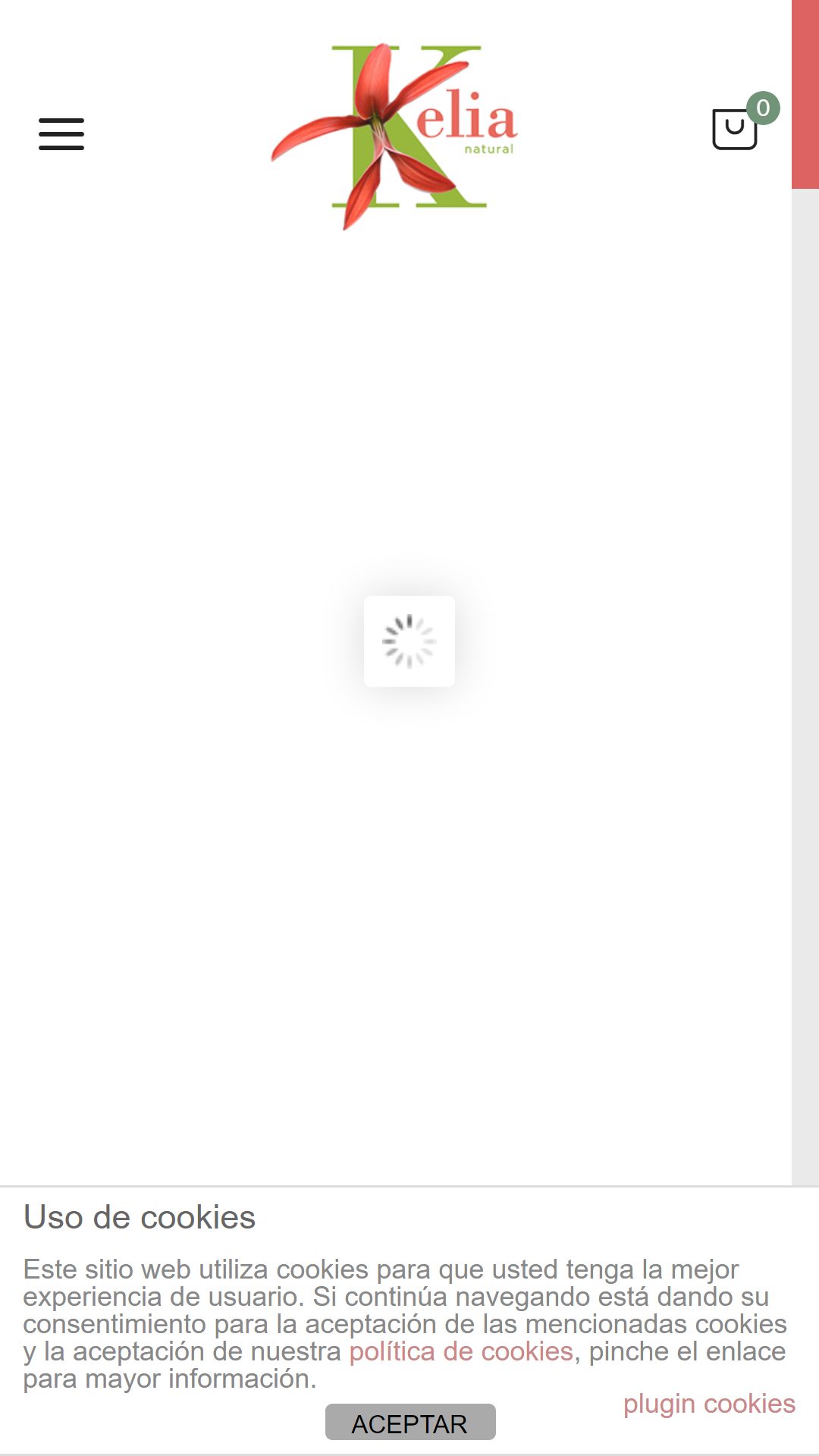Screen dimensions: 819x1456
Task: Accept cookies with the ACEPTAR button
Action: [x=410, y=1422]
